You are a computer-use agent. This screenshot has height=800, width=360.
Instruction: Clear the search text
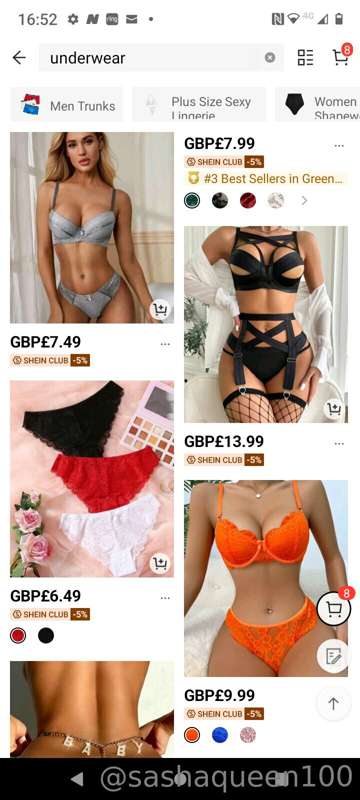(x=270, y=58)
